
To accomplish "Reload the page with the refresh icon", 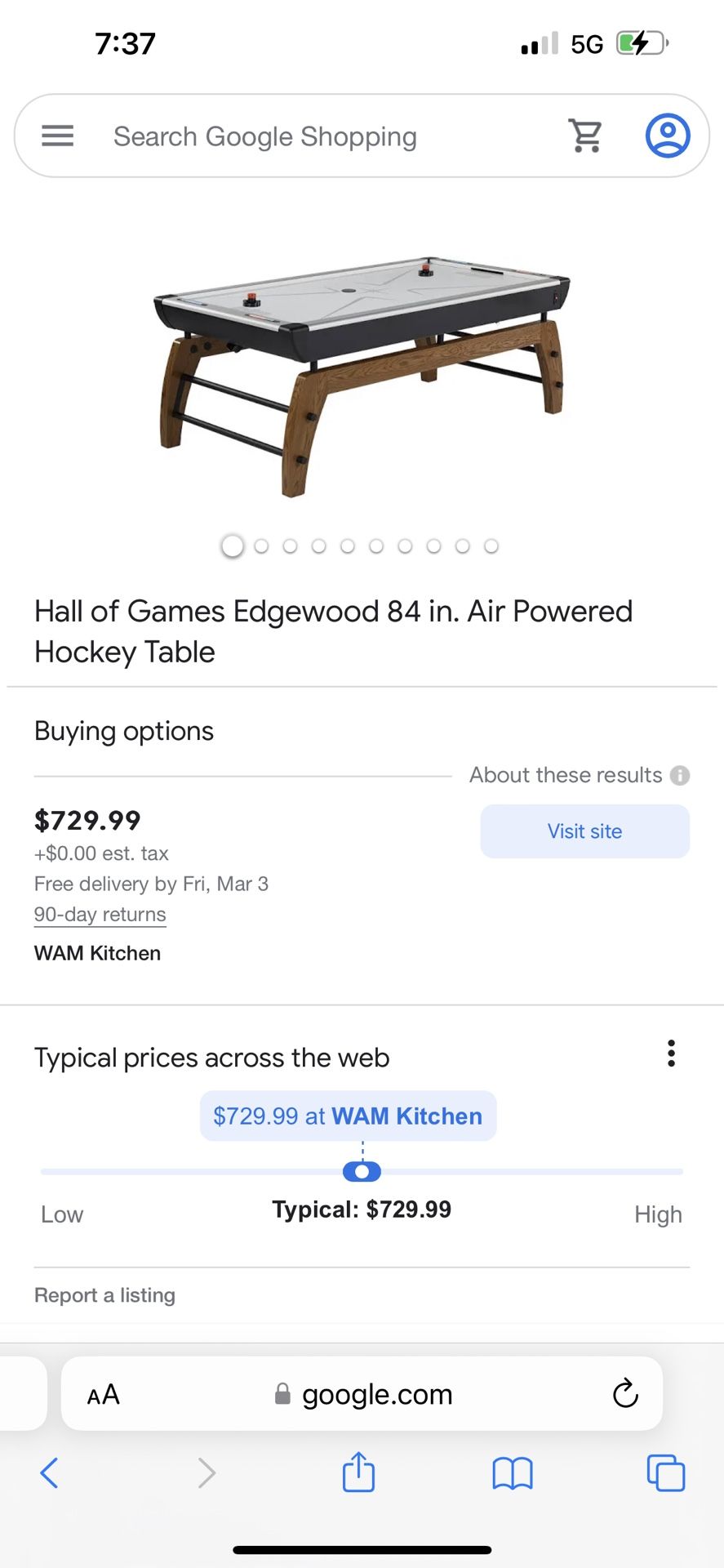I will tap(624, 1394).
